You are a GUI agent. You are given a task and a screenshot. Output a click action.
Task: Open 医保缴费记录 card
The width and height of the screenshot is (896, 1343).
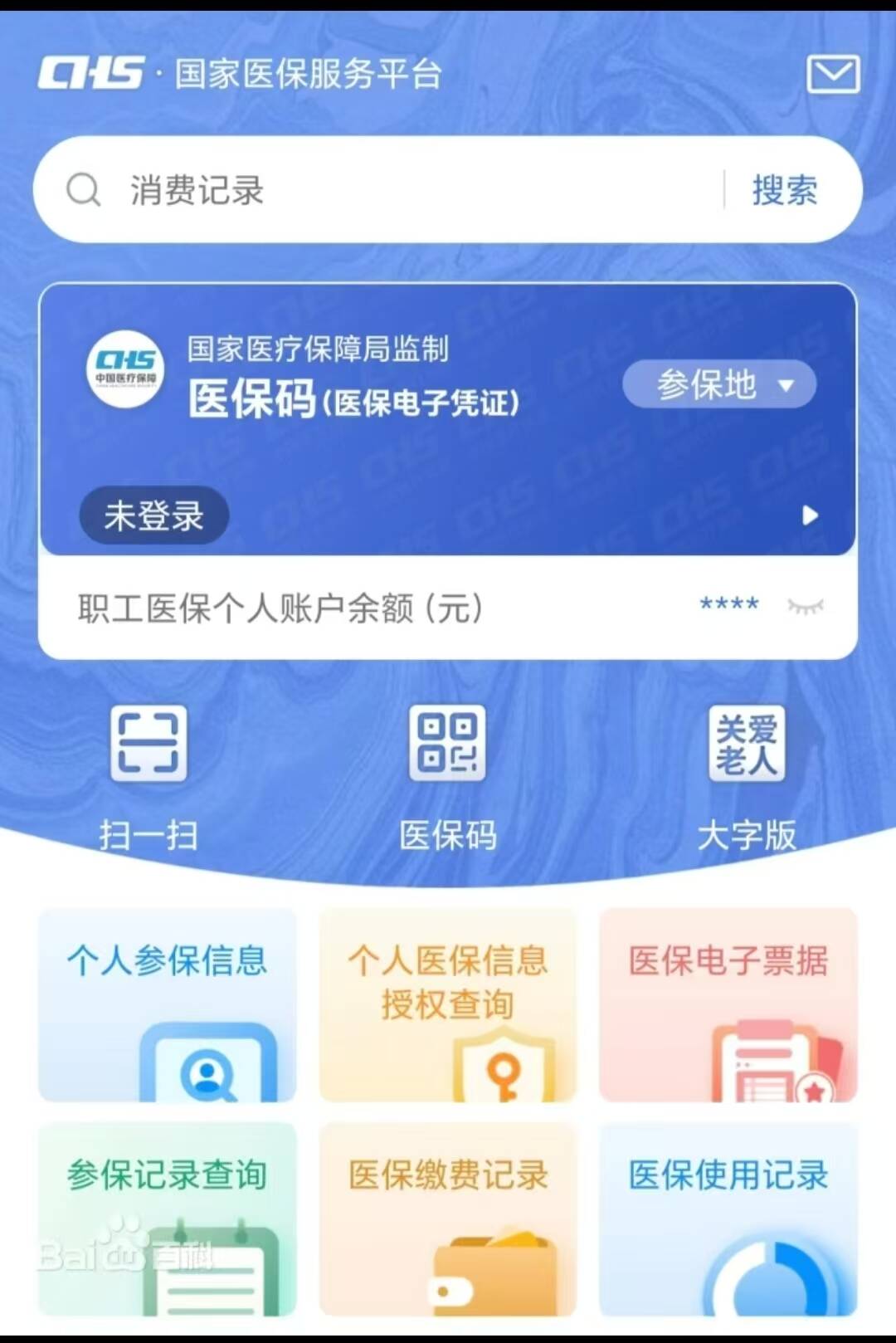(x=447, y=1218)
